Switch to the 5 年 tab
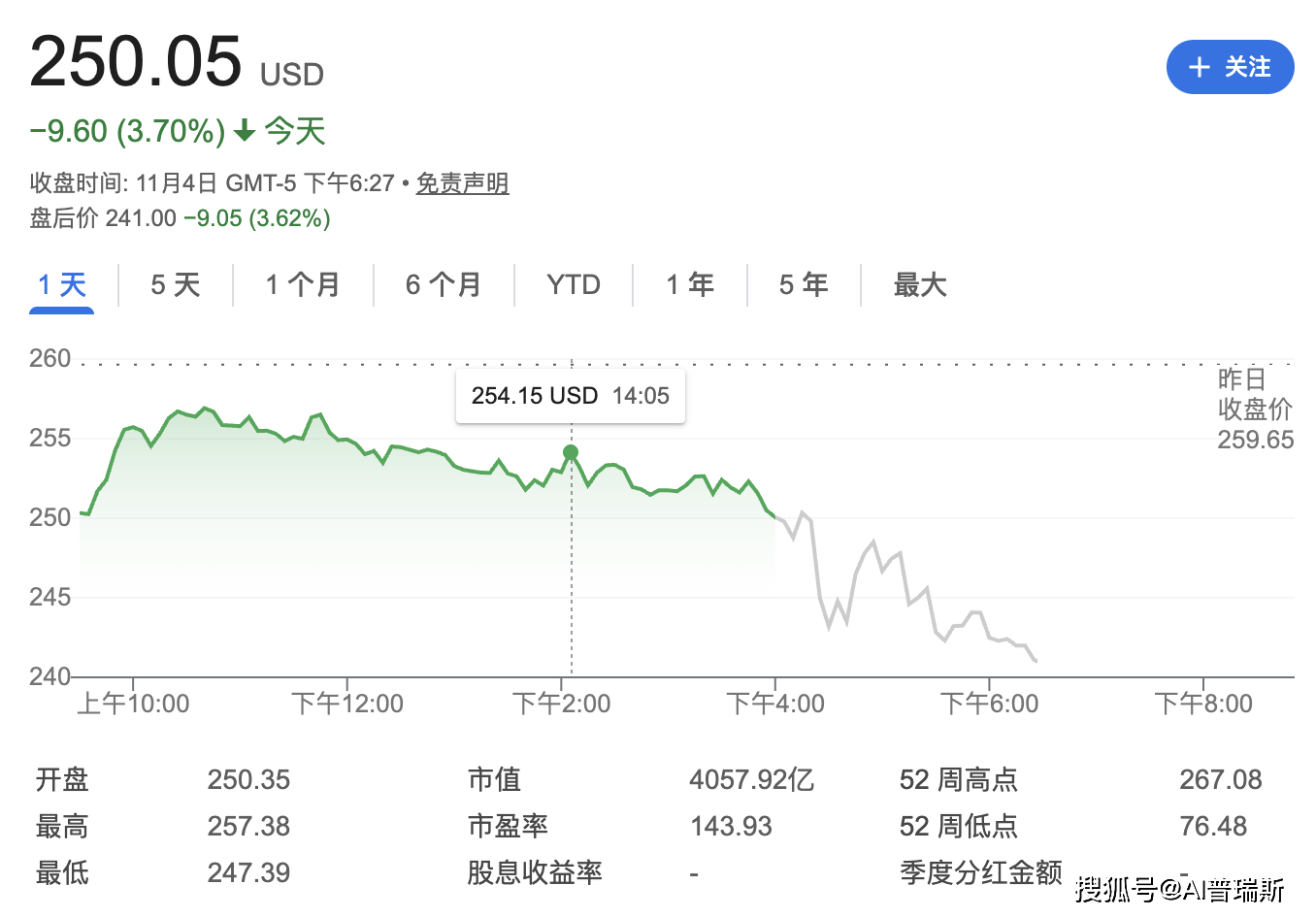 803,284
